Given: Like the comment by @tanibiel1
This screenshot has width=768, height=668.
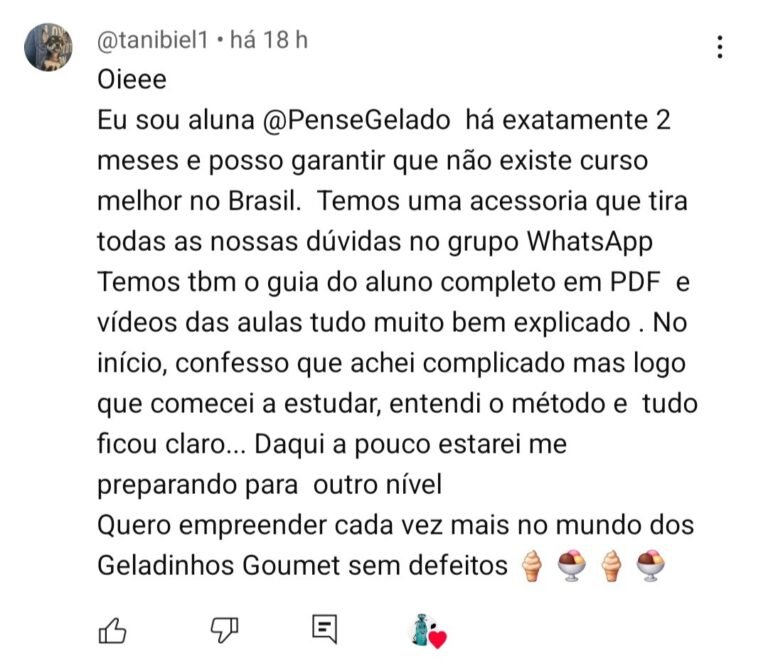Looking at the screenshot, I should click(113, 630).
